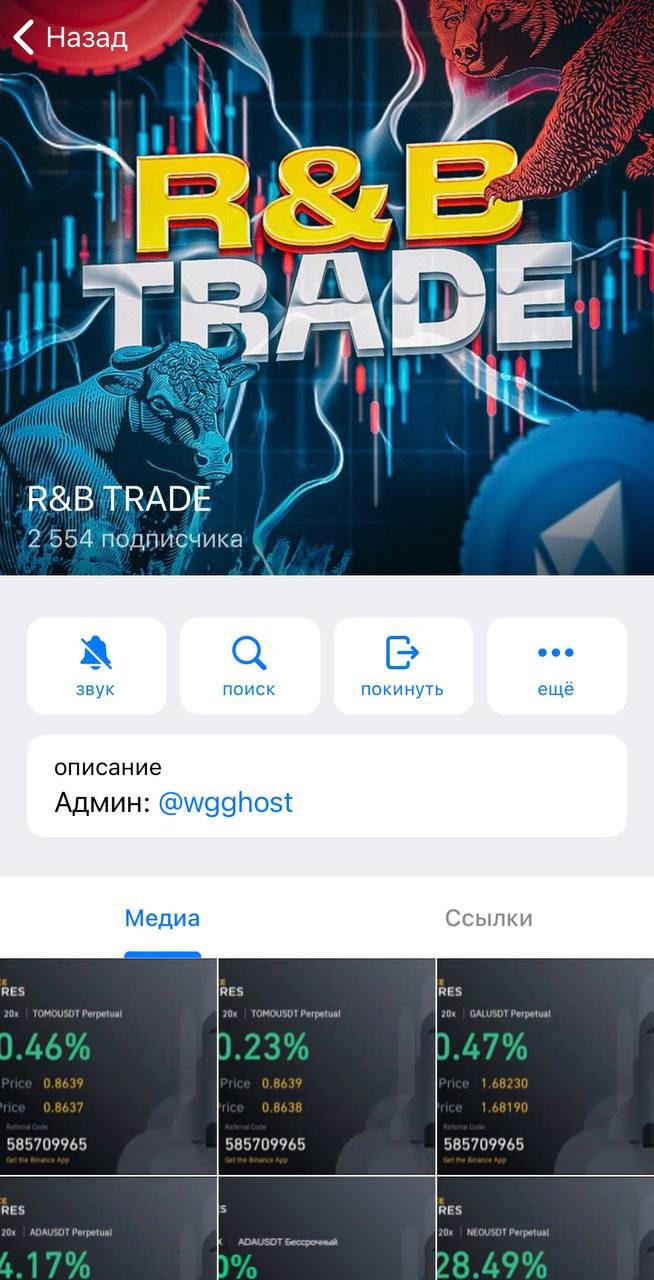This screenshot has width=654, height=1280.
Task: Leave the channel with покинуть
Action: [x=402, y=666]
